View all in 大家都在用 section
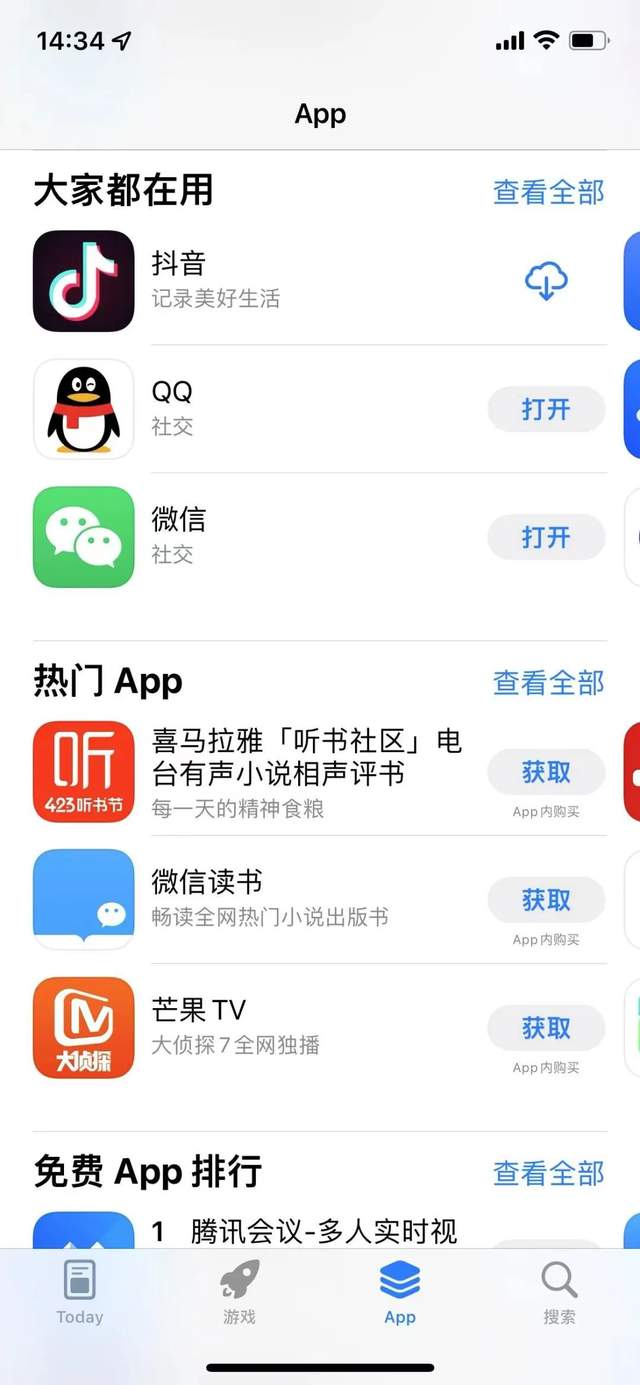The height and width of the screenshot is (1385, 640). [x=549, y=192]
